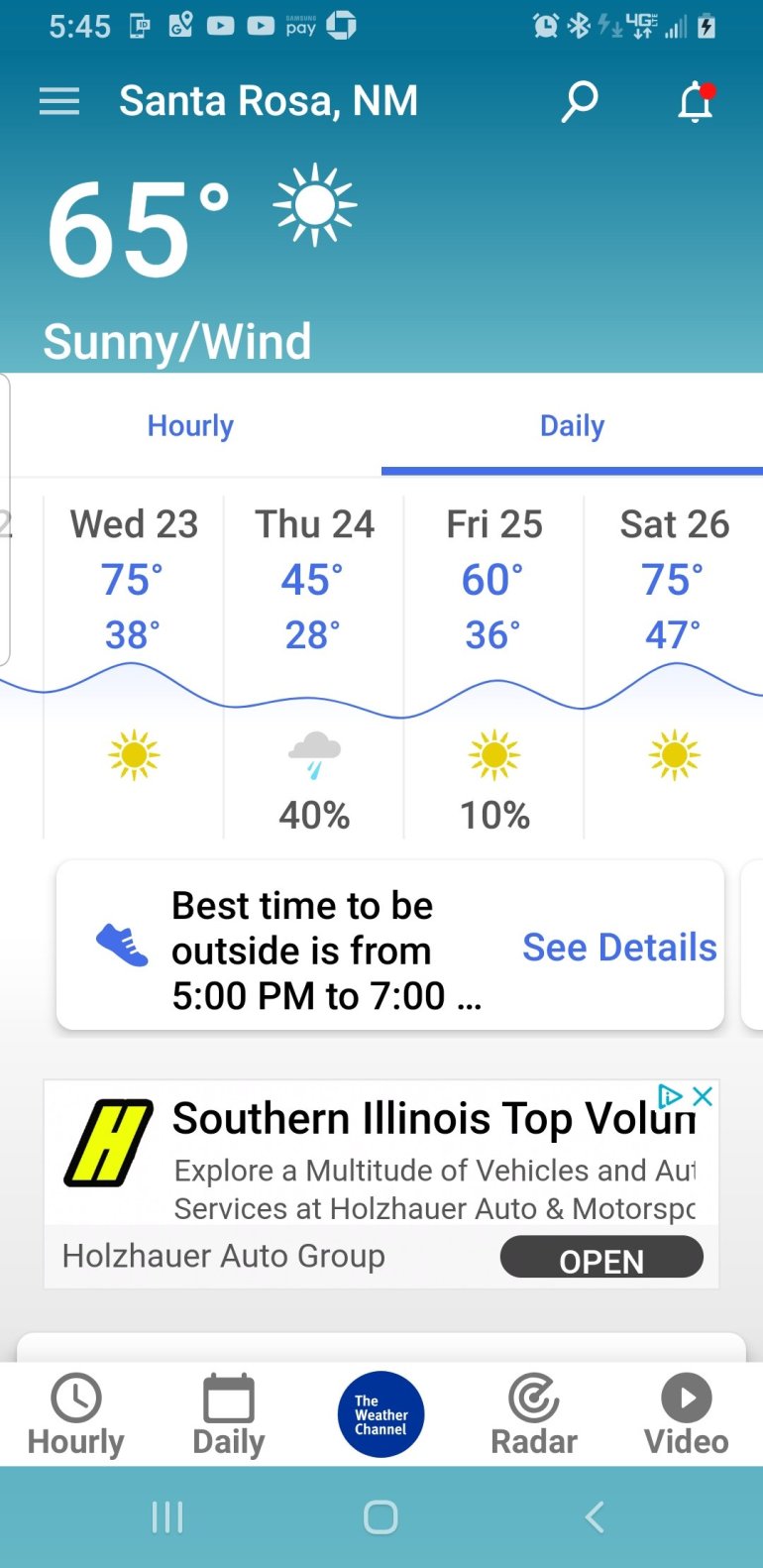
Task: Go to Daily in bottom navigation
Action: [229, 1415]
